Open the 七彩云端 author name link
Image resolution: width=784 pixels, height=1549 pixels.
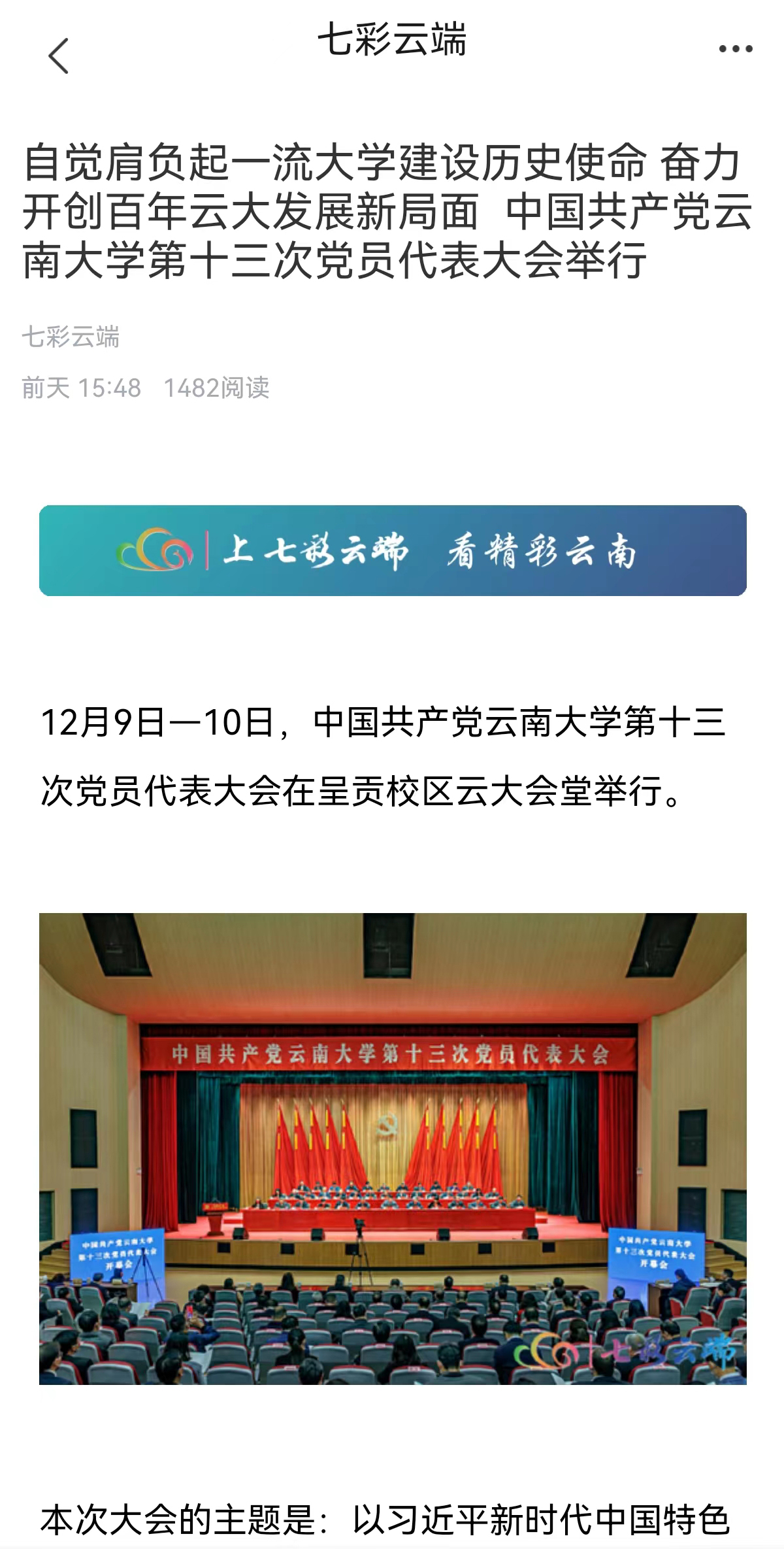click(x=71, y=337)
